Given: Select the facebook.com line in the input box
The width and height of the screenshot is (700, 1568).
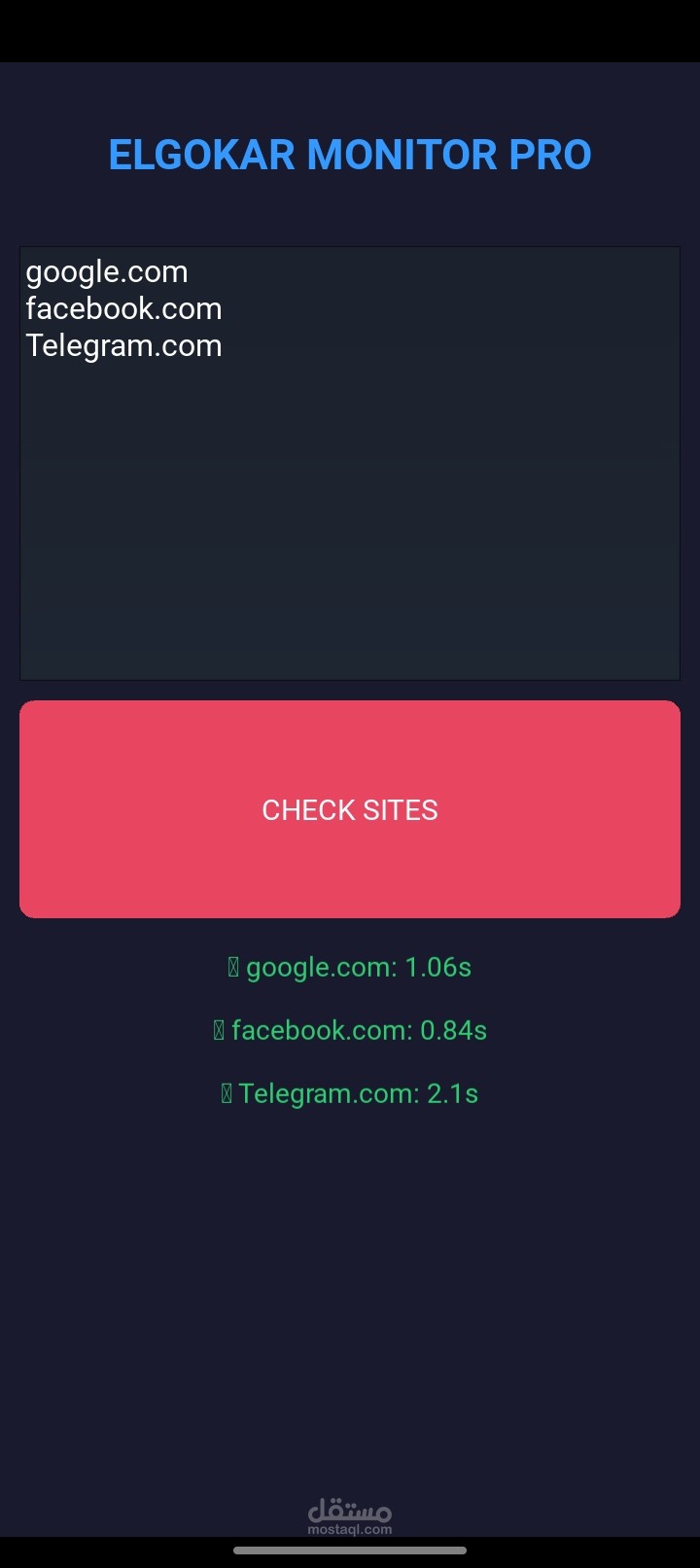Looking at the screenshot, I should pos(123,309).
